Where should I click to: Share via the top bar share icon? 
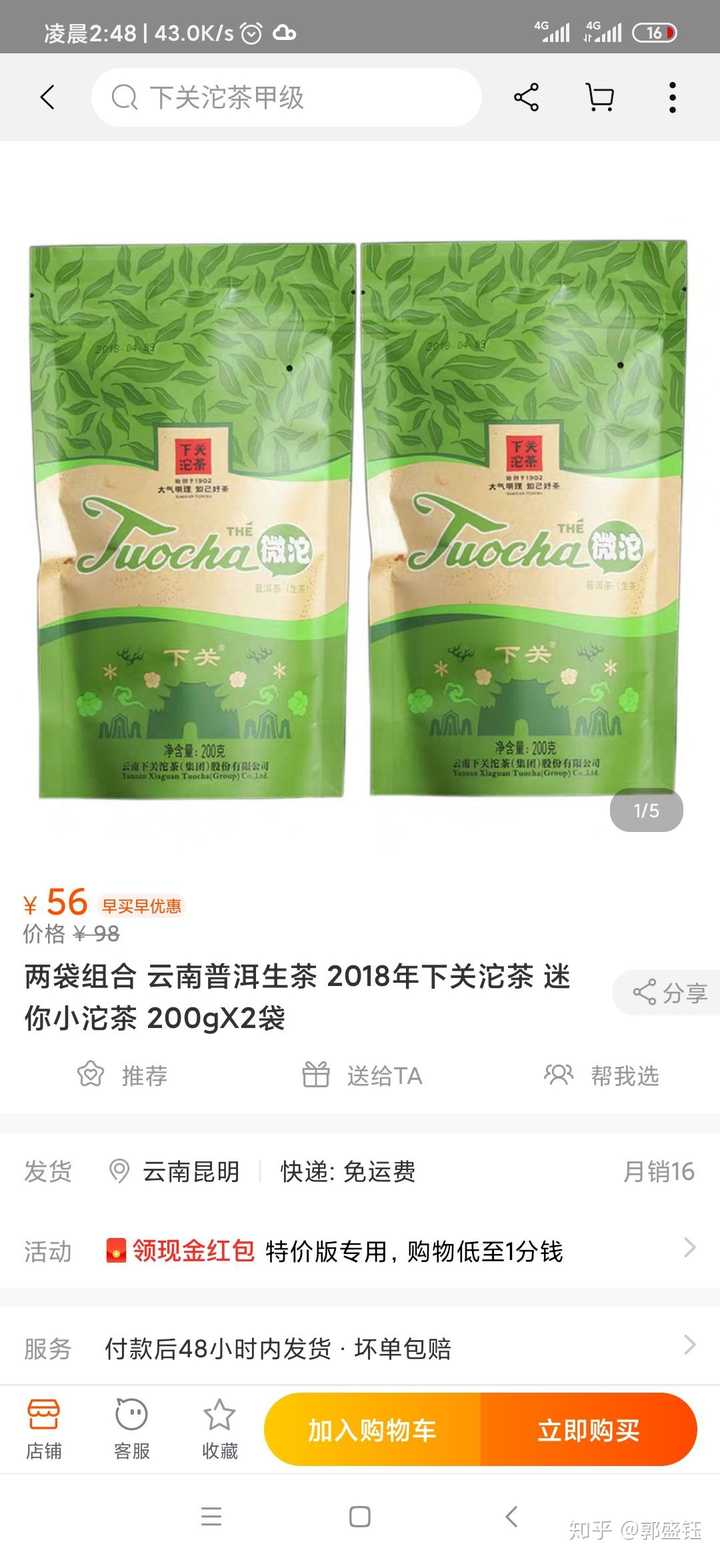[526, 97]
